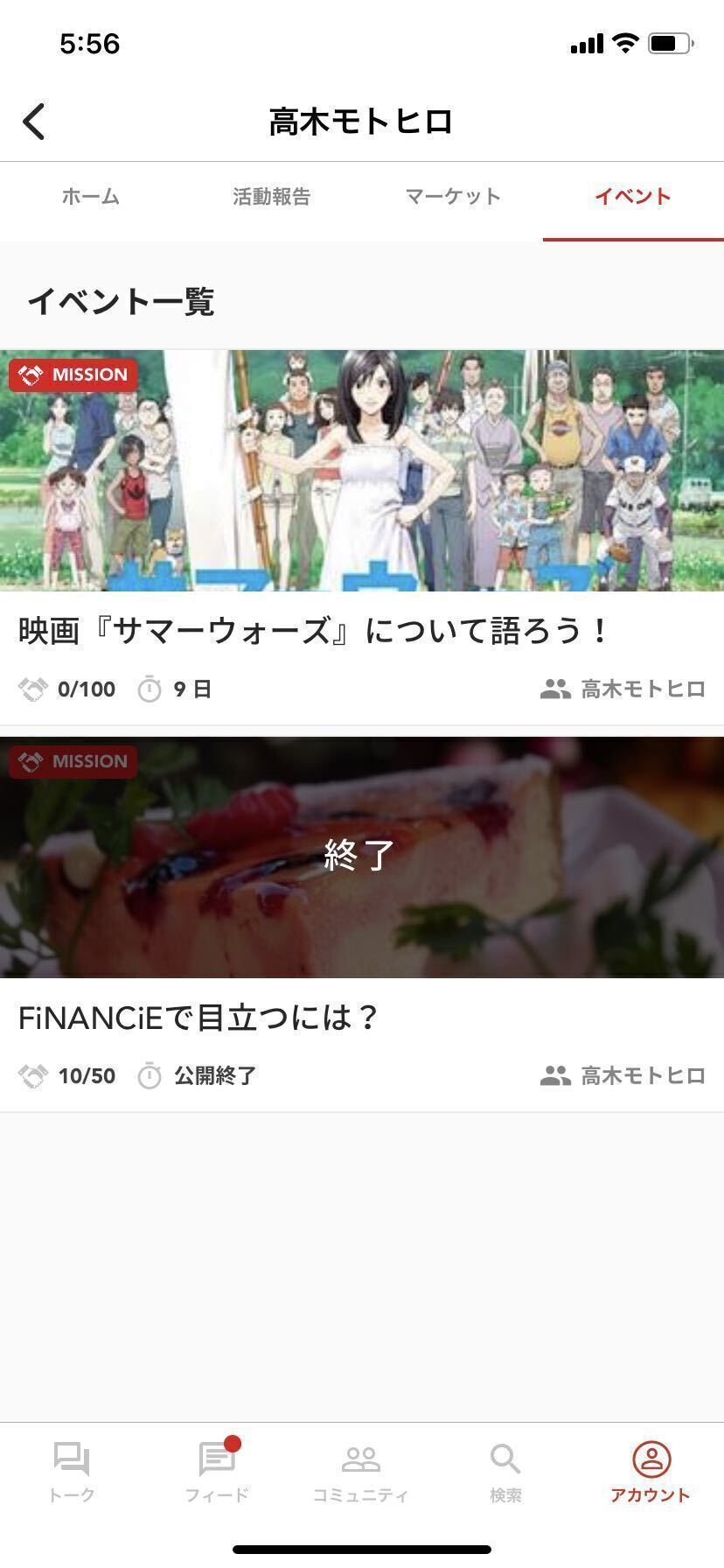Open the アカウント tab in bottom bar
The width and height of the screenshot is (724, 1568).
(x=651, y=1472)
